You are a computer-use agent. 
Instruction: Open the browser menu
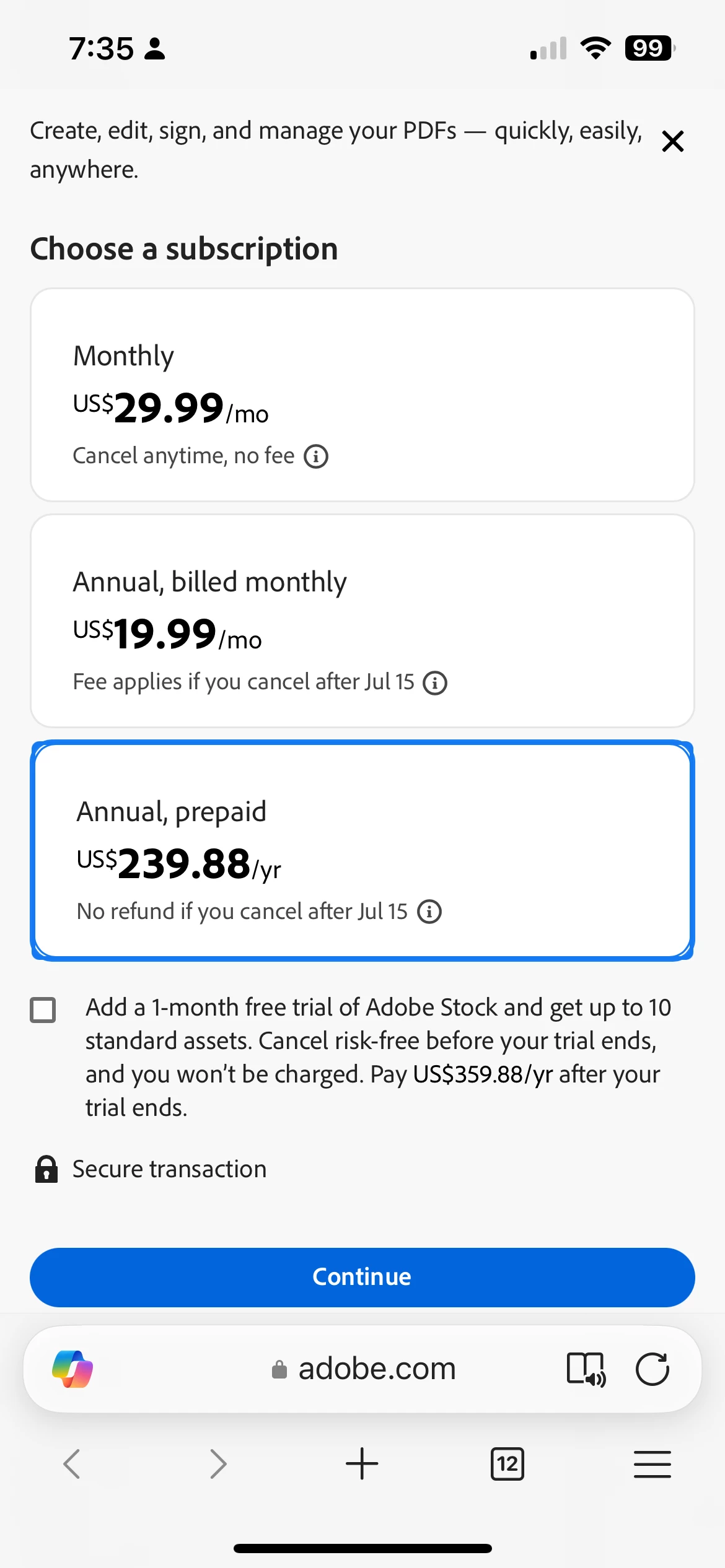point(652,1464)
